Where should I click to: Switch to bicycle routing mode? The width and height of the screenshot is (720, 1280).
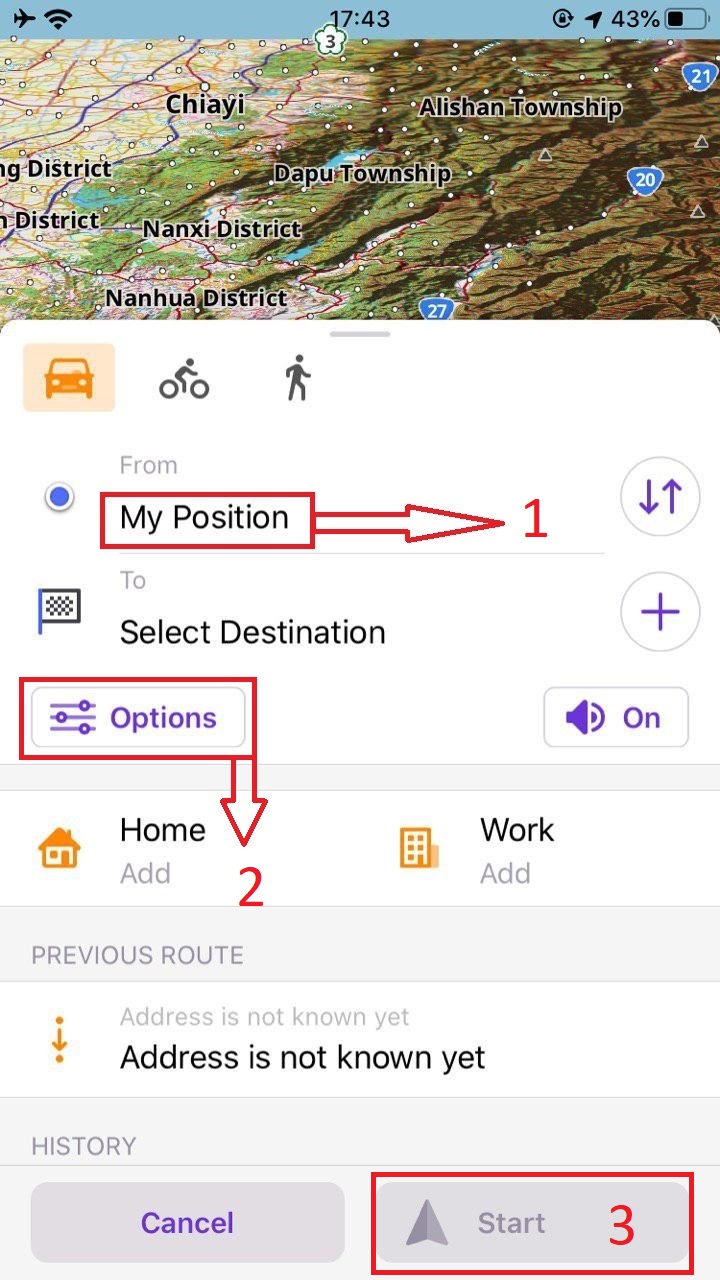coord(184,380)
